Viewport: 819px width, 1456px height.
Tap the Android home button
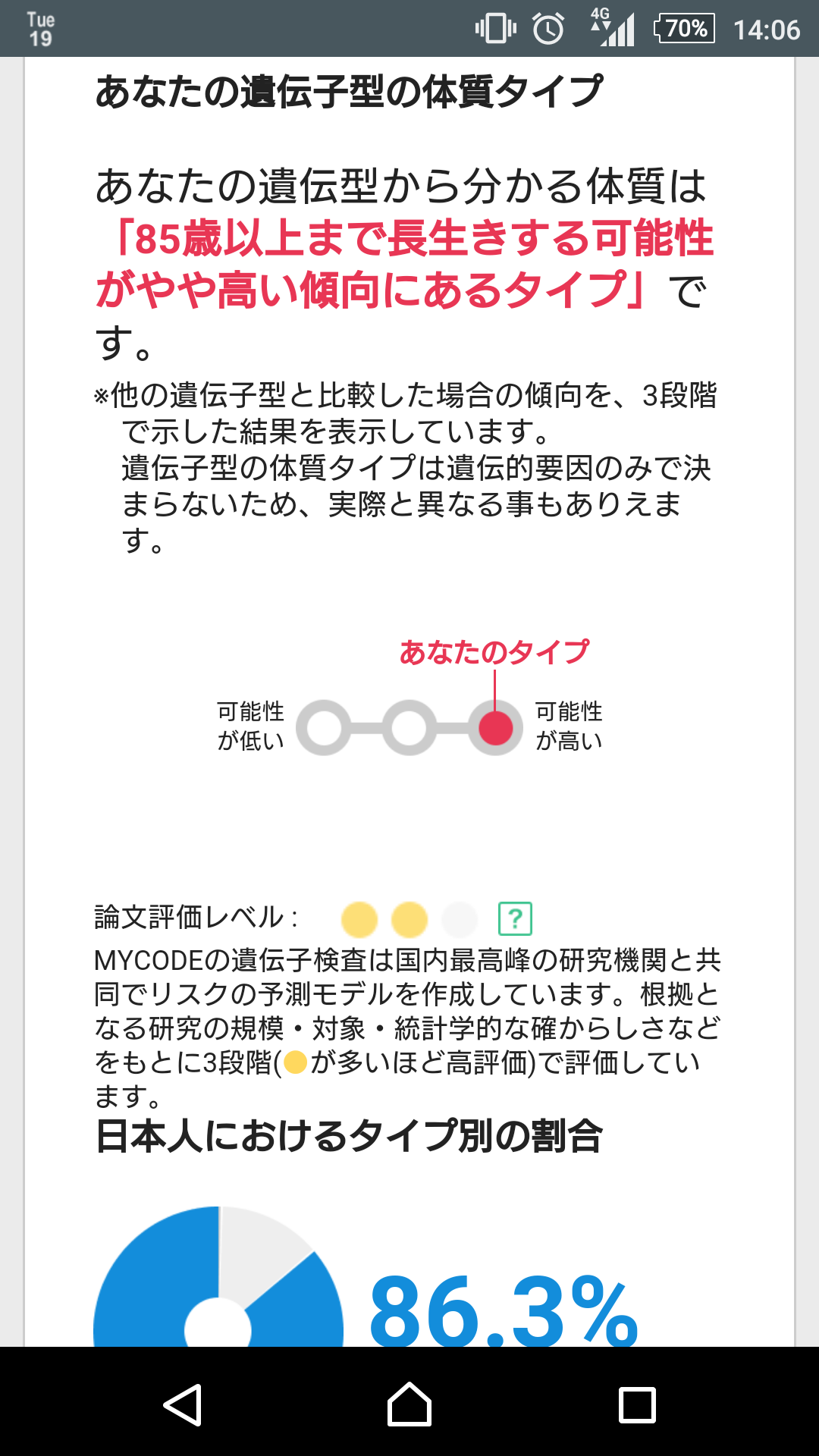click(x=409, y=1403)
